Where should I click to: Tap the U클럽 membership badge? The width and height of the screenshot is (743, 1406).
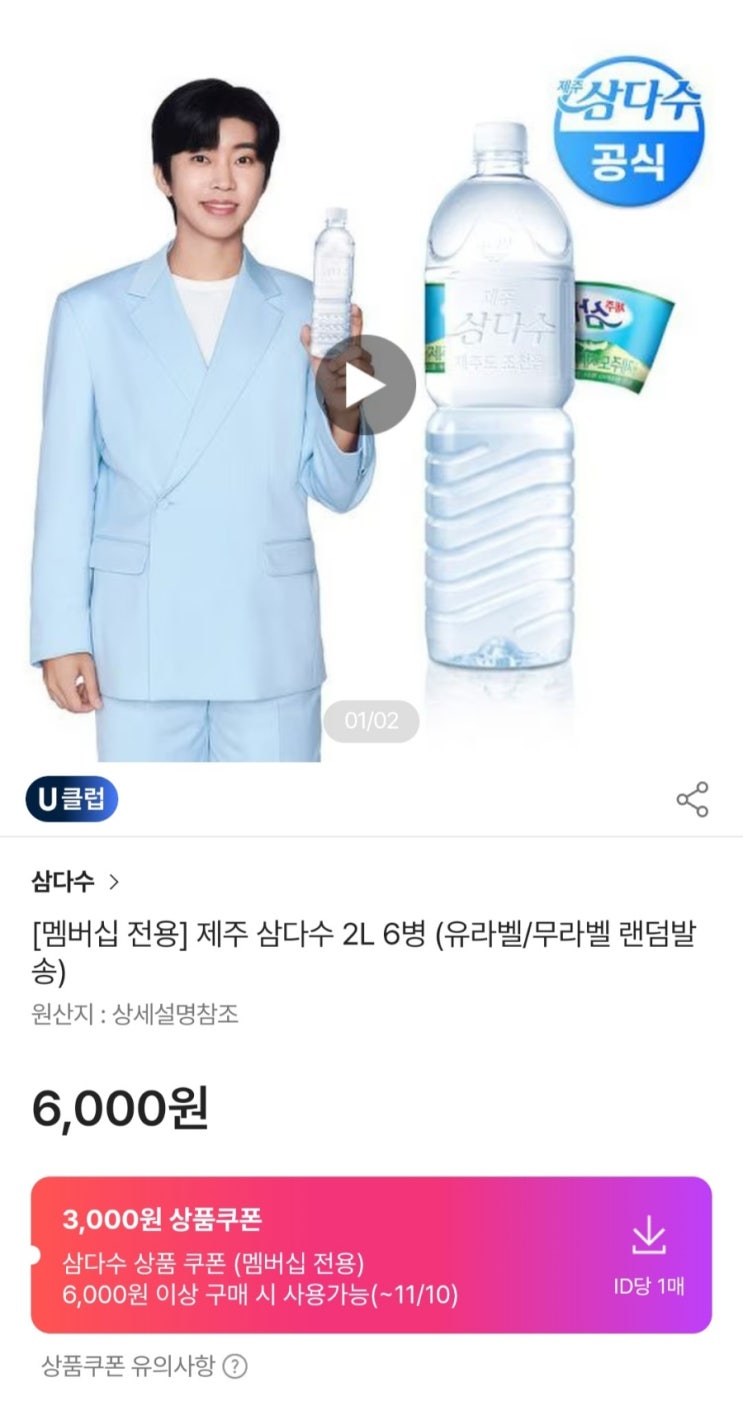[72, 799]
